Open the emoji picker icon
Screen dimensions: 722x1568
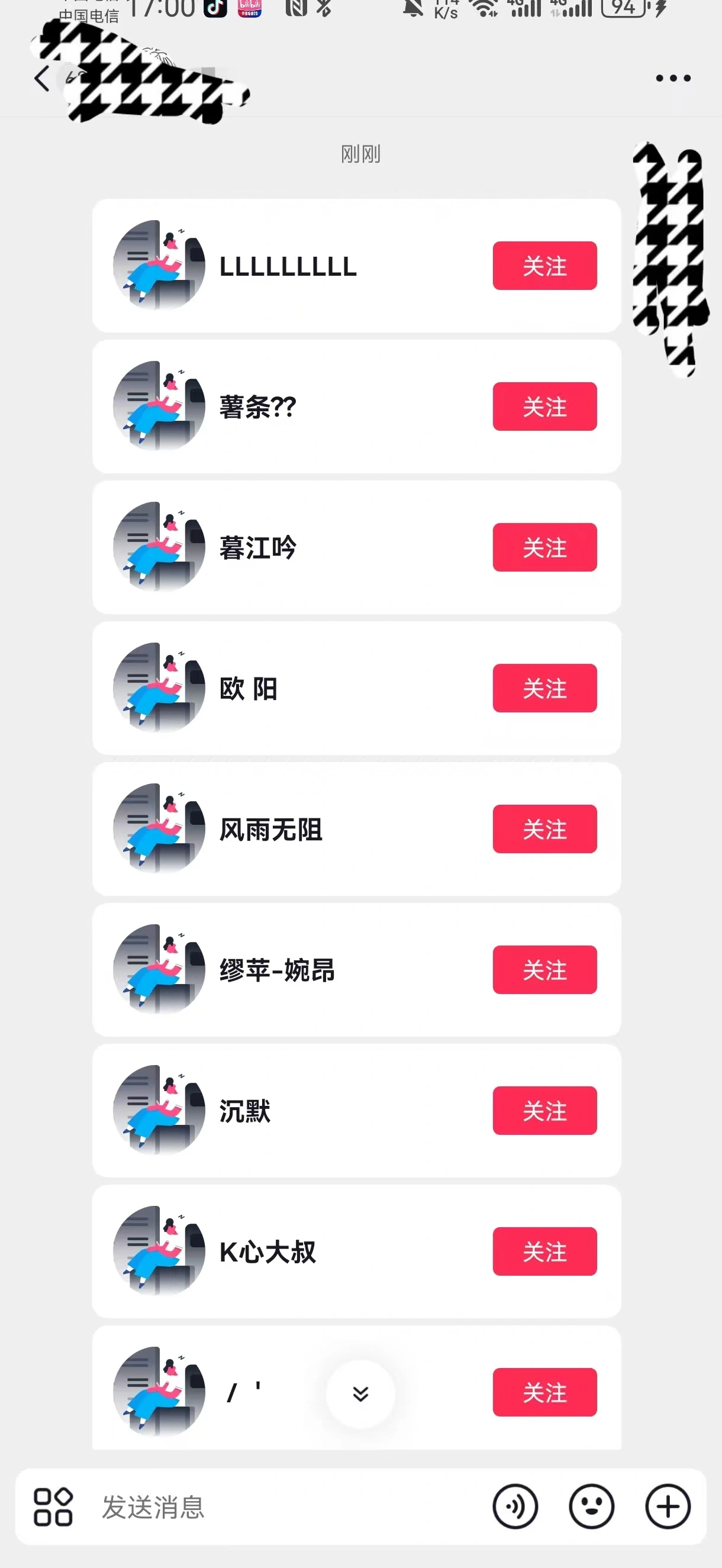(x=591, y=1506)
